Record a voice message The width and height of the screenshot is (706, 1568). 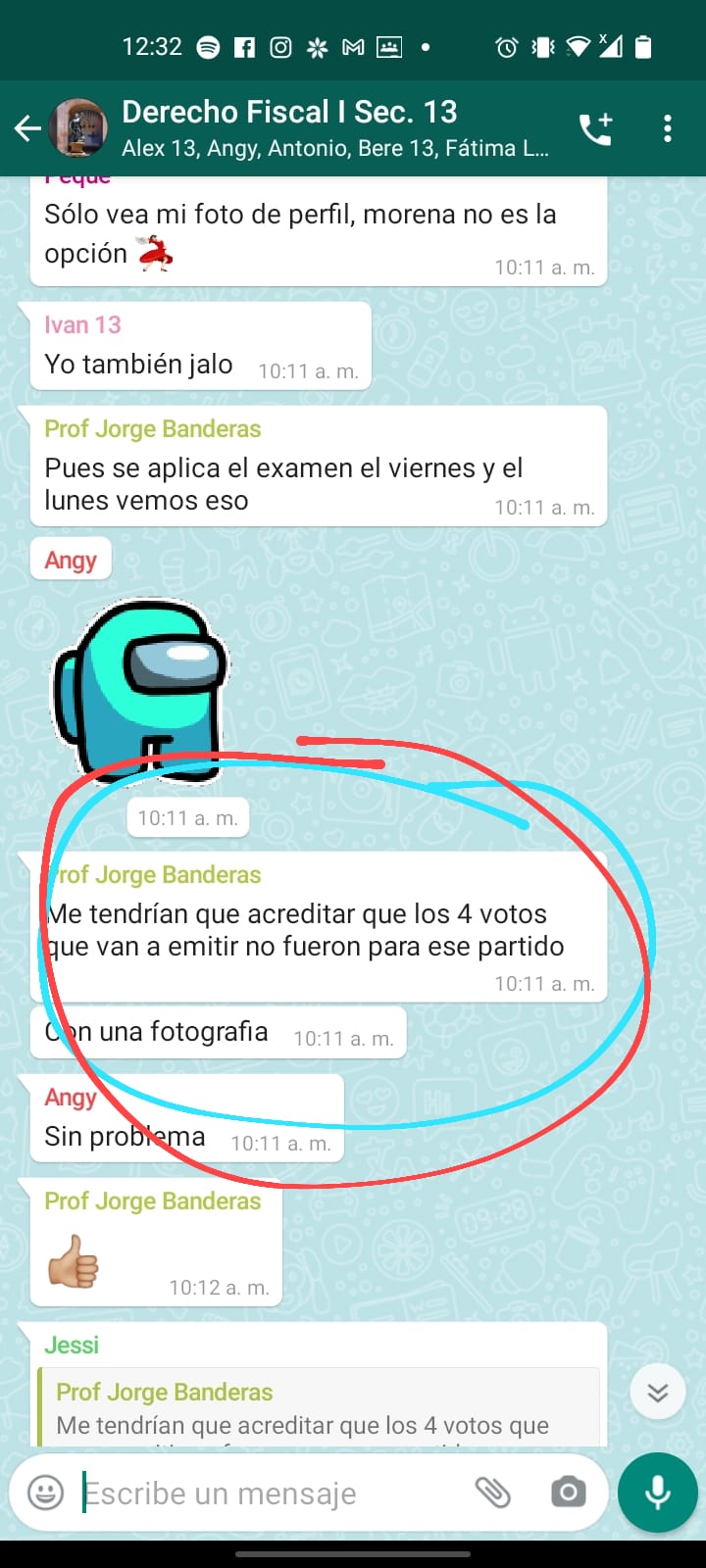658,1493
